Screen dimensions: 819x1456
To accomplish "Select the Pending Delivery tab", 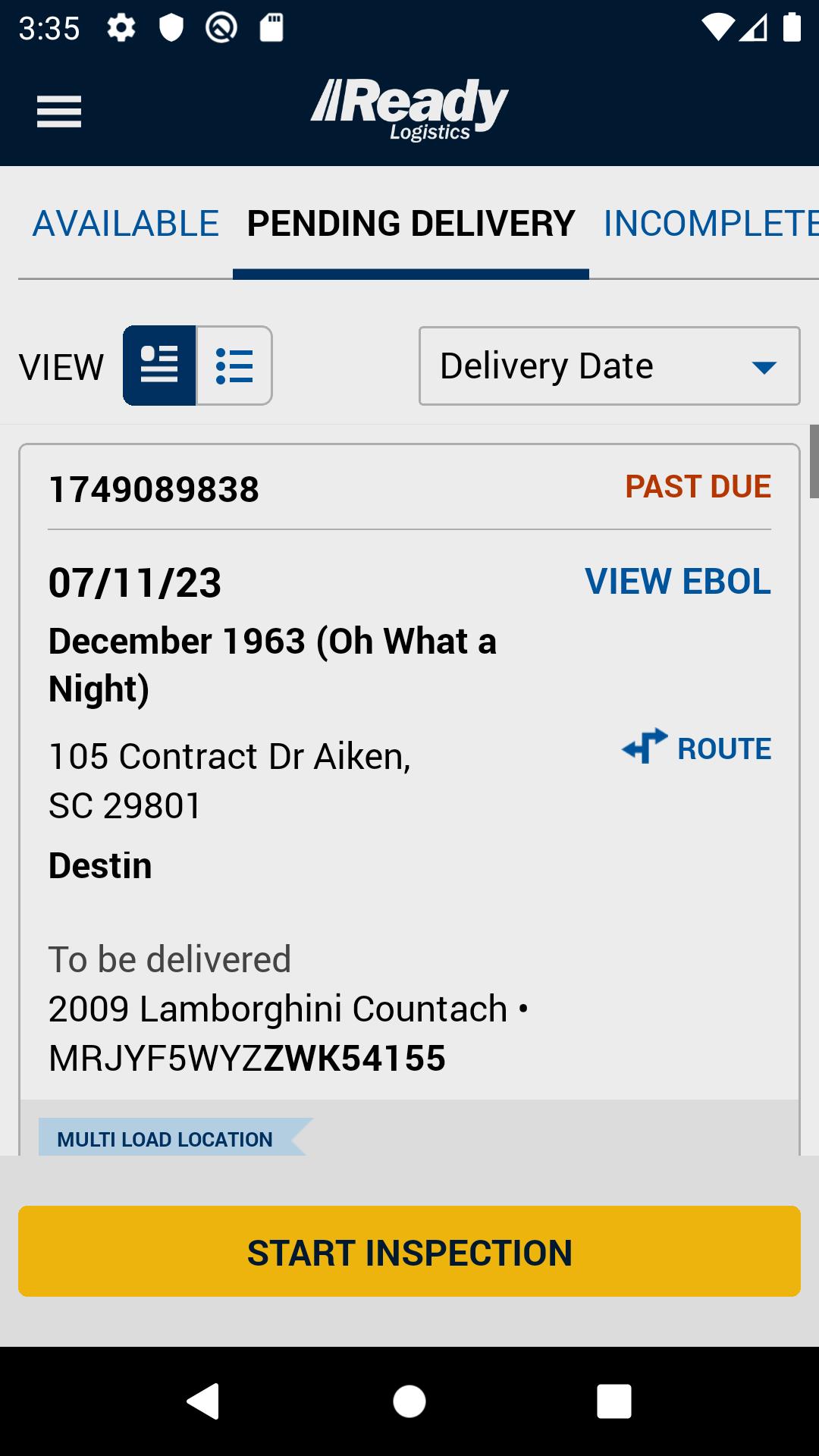I will click(411, 224).
